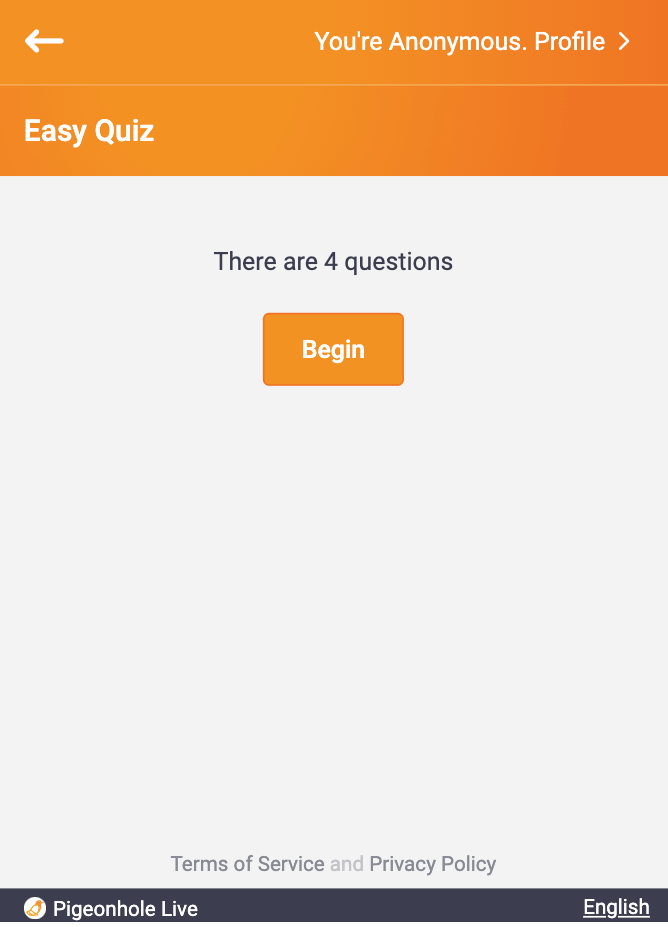Open the anonymous Profile link

(472, 41)
